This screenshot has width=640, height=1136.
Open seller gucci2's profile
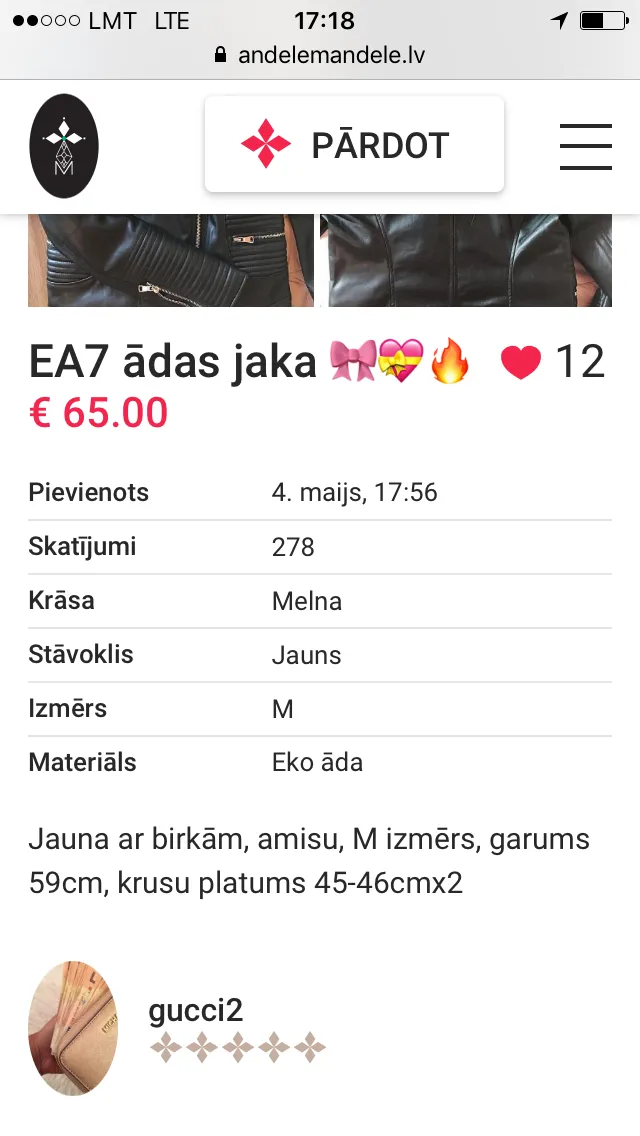(x=196, y=1010)
